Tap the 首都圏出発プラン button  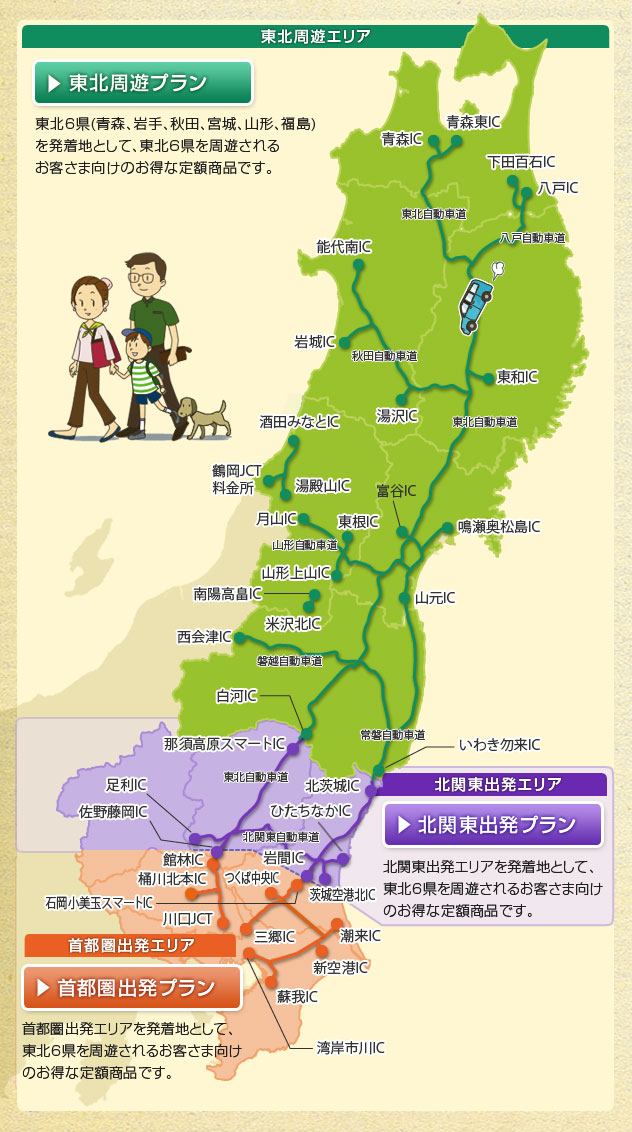132,987
